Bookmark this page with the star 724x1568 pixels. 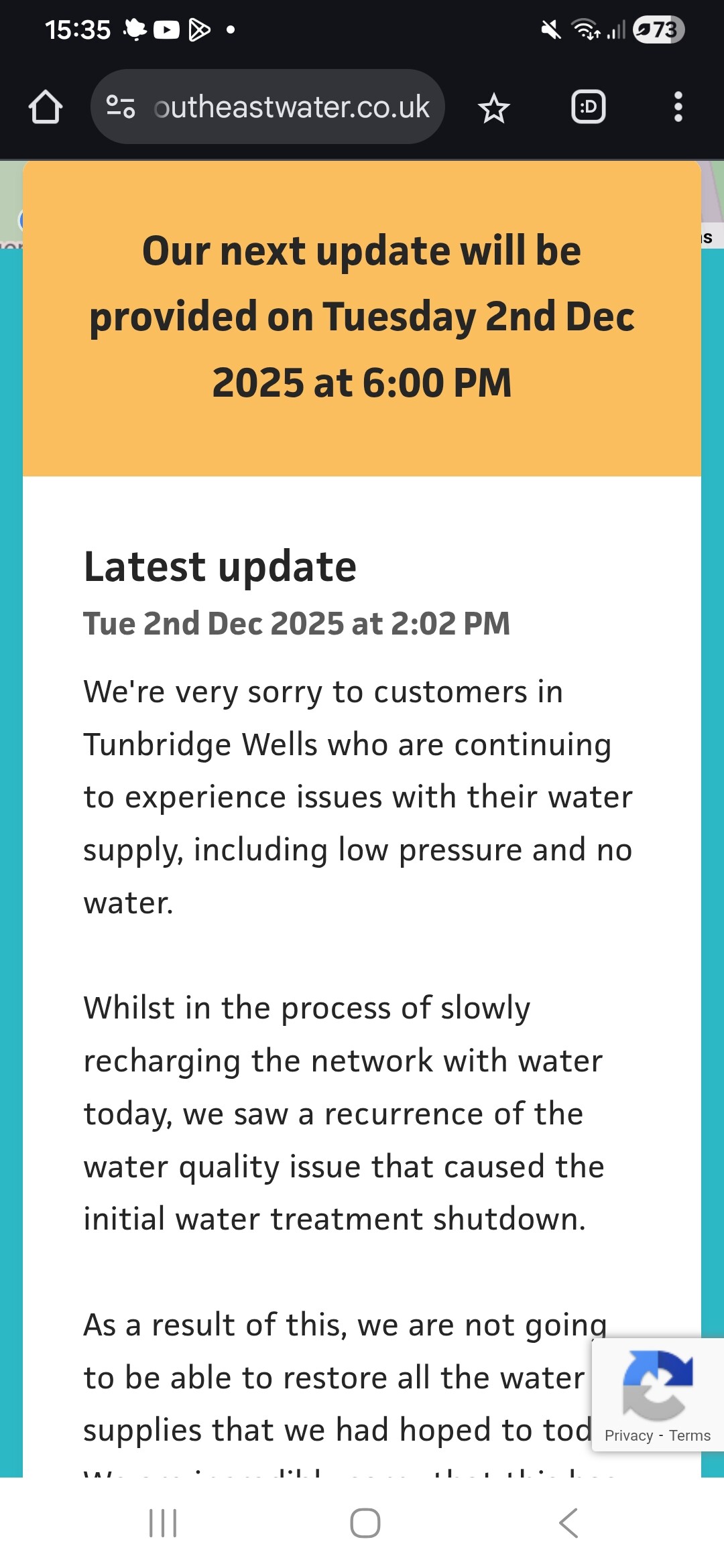coord(494,108)
